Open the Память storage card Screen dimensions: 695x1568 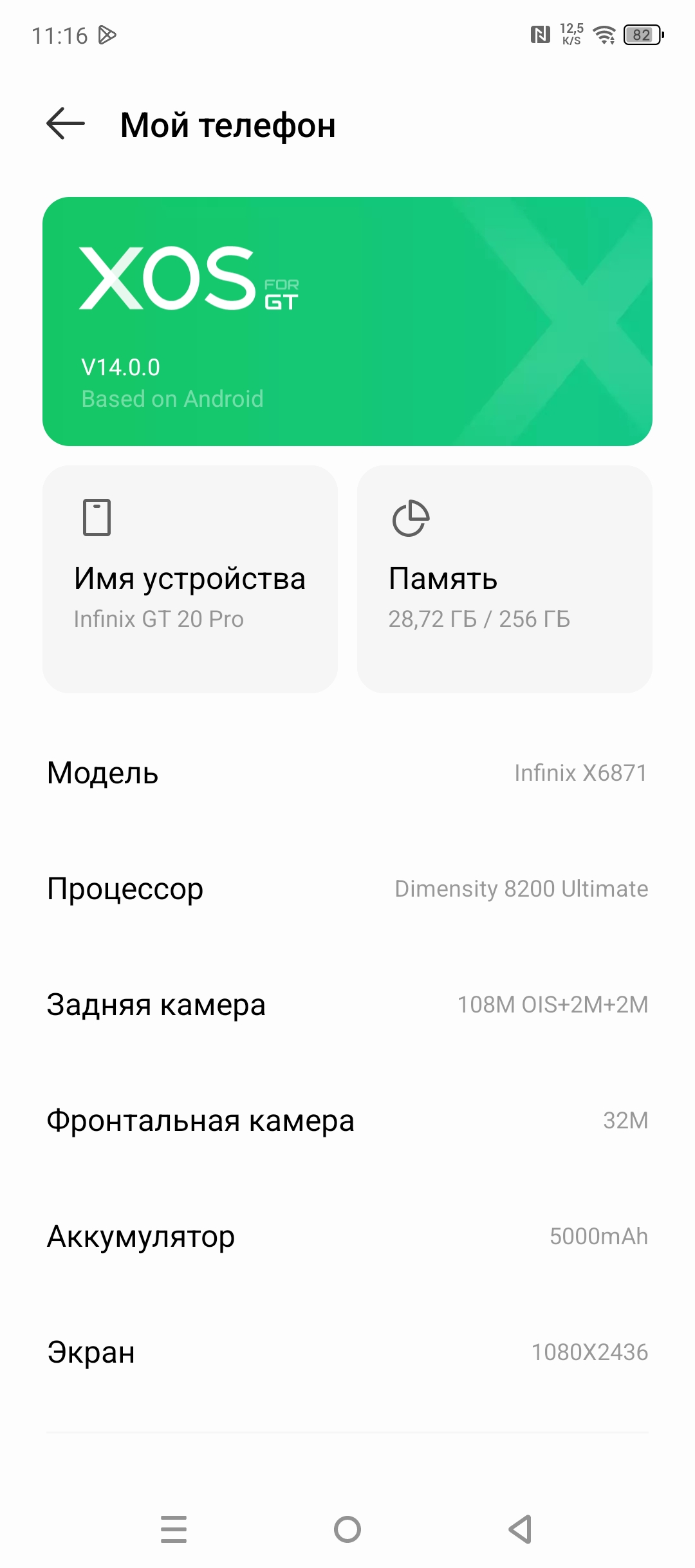(x=505, y=579)
